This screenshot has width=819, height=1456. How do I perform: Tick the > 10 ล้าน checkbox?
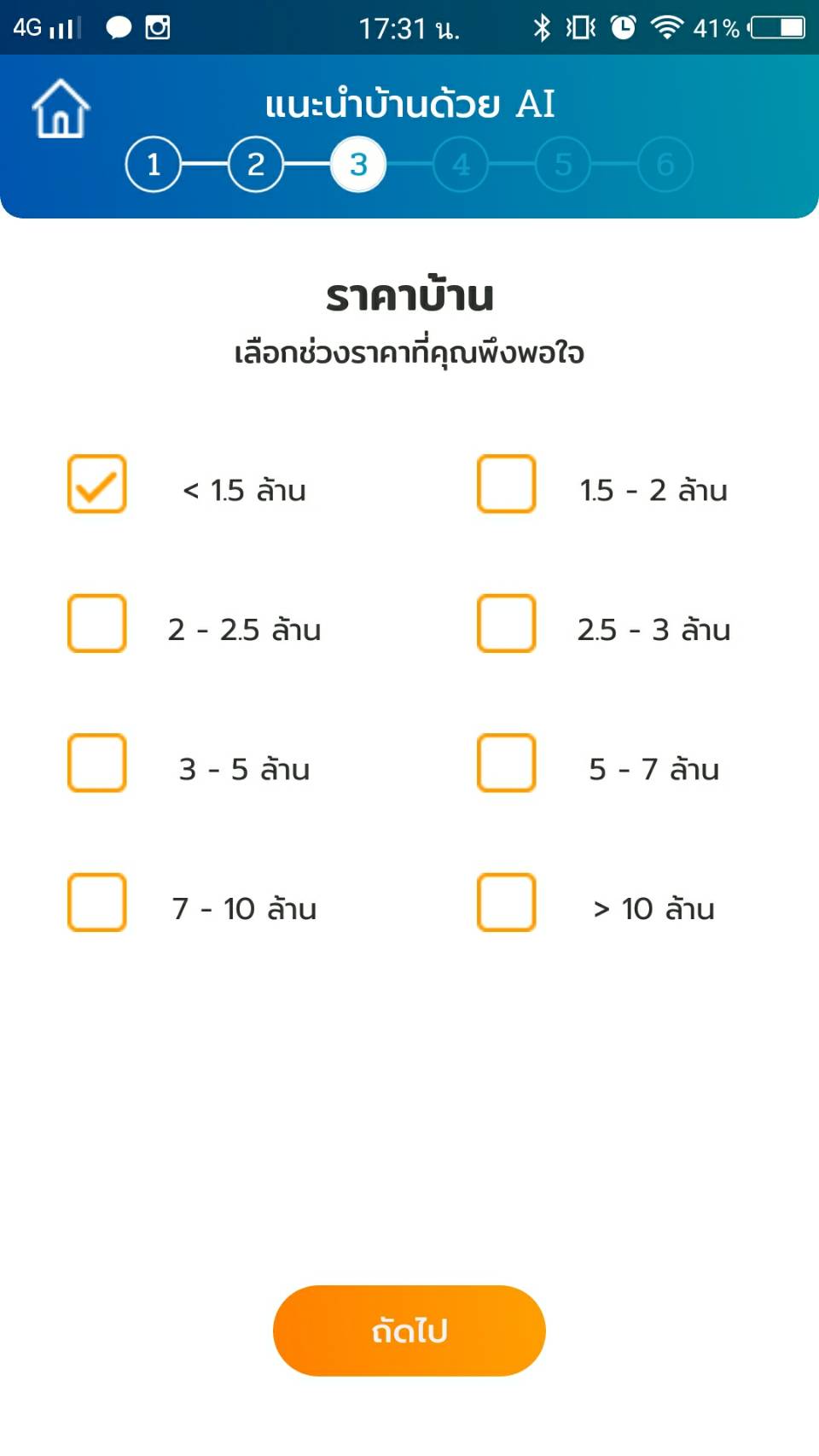507,902
